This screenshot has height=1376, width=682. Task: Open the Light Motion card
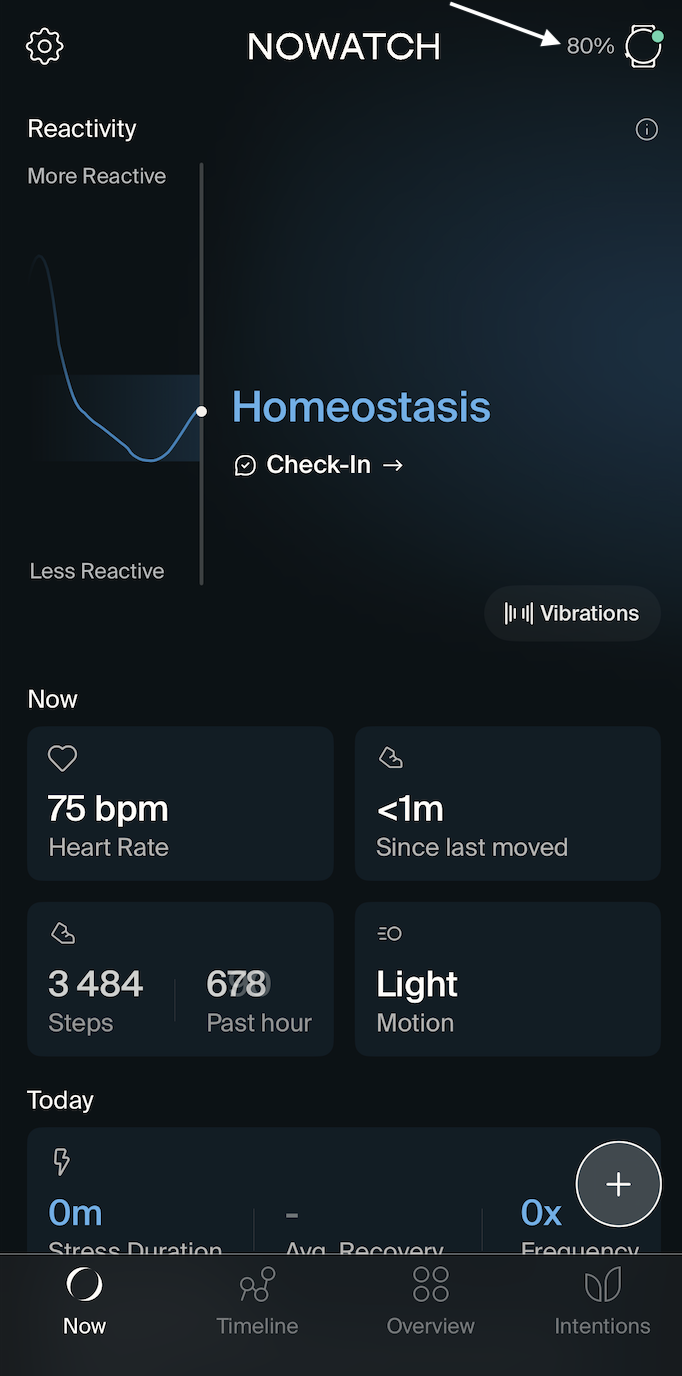tap(508, 979)
